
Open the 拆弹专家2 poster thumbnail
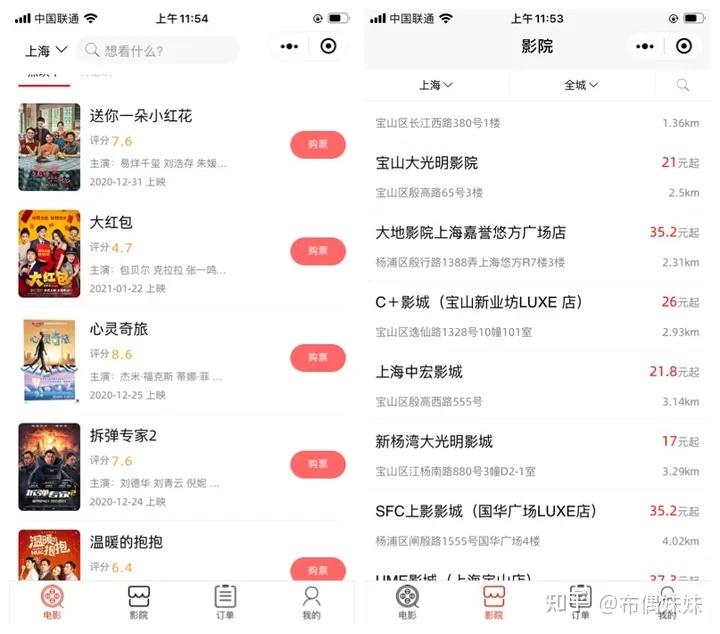click(49, 467)
